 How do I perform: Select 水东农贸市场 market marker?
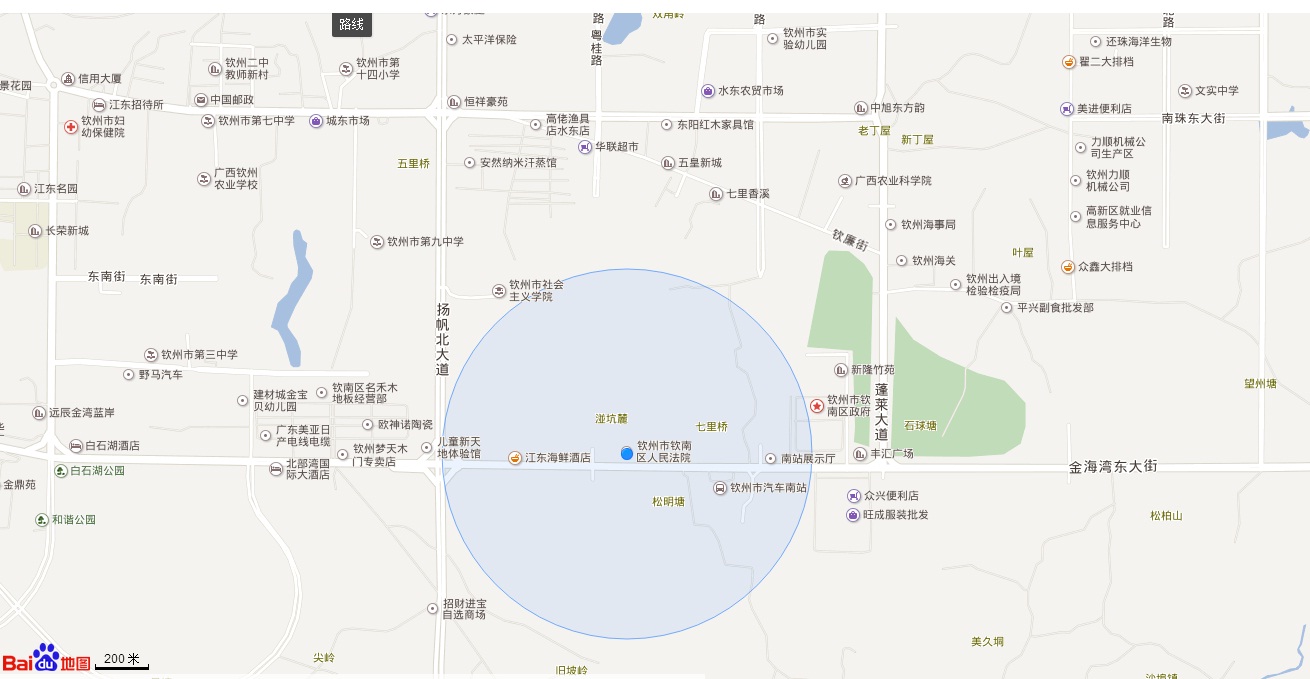[x=708, y=91]
